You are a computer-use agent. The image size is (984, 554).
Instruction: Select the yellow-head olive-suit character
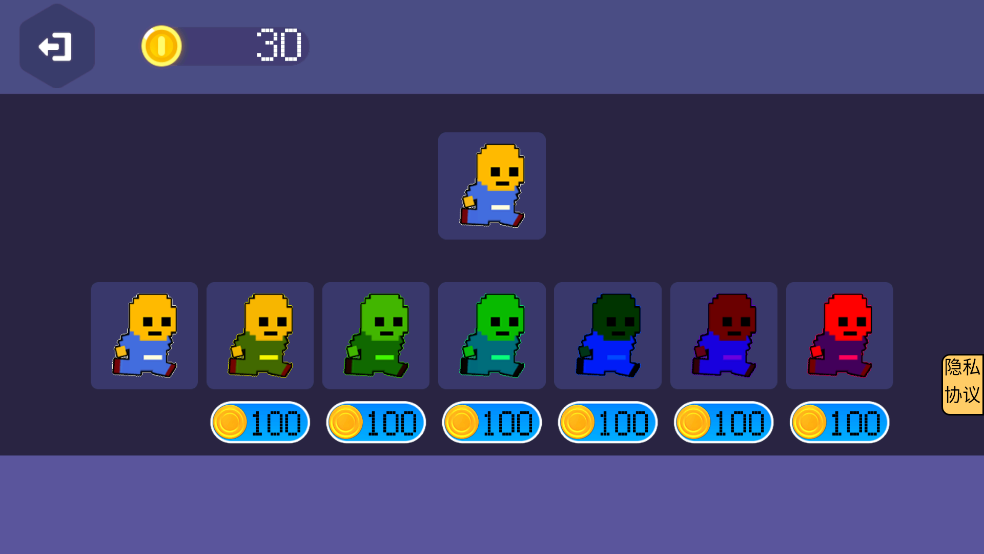(x=260, y=336)
